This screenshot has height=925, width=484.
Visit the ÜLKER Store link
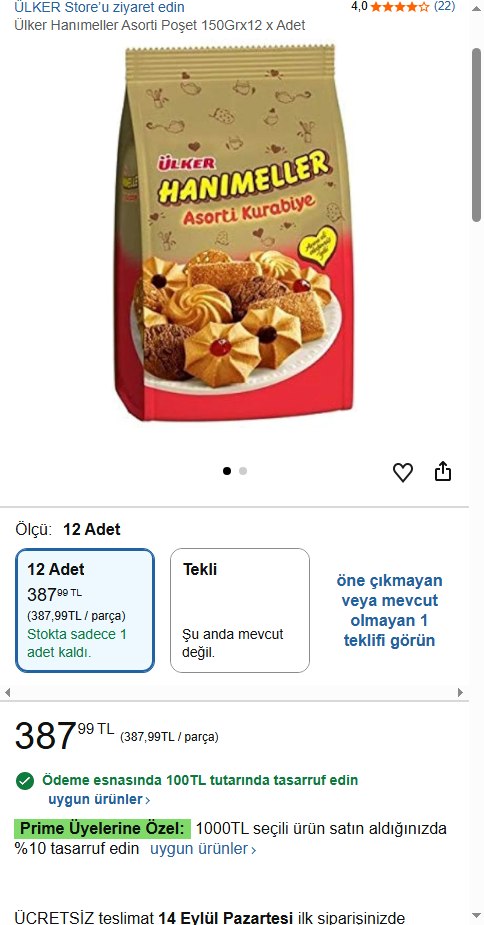(x=99, y=7)
